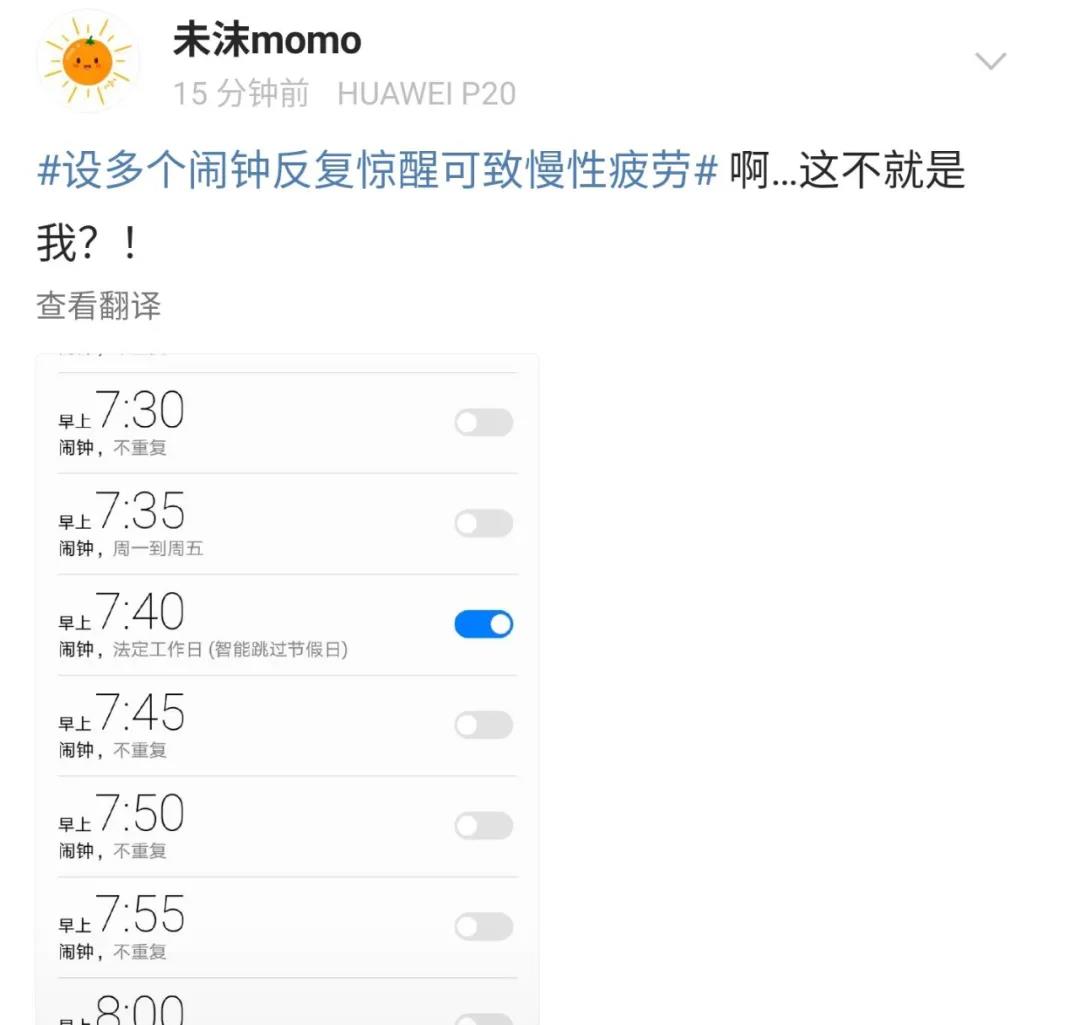This screenshot has height=1025, width=1080.
Task: Open 未沫momo's profile avatar
Action: [87, 62]
